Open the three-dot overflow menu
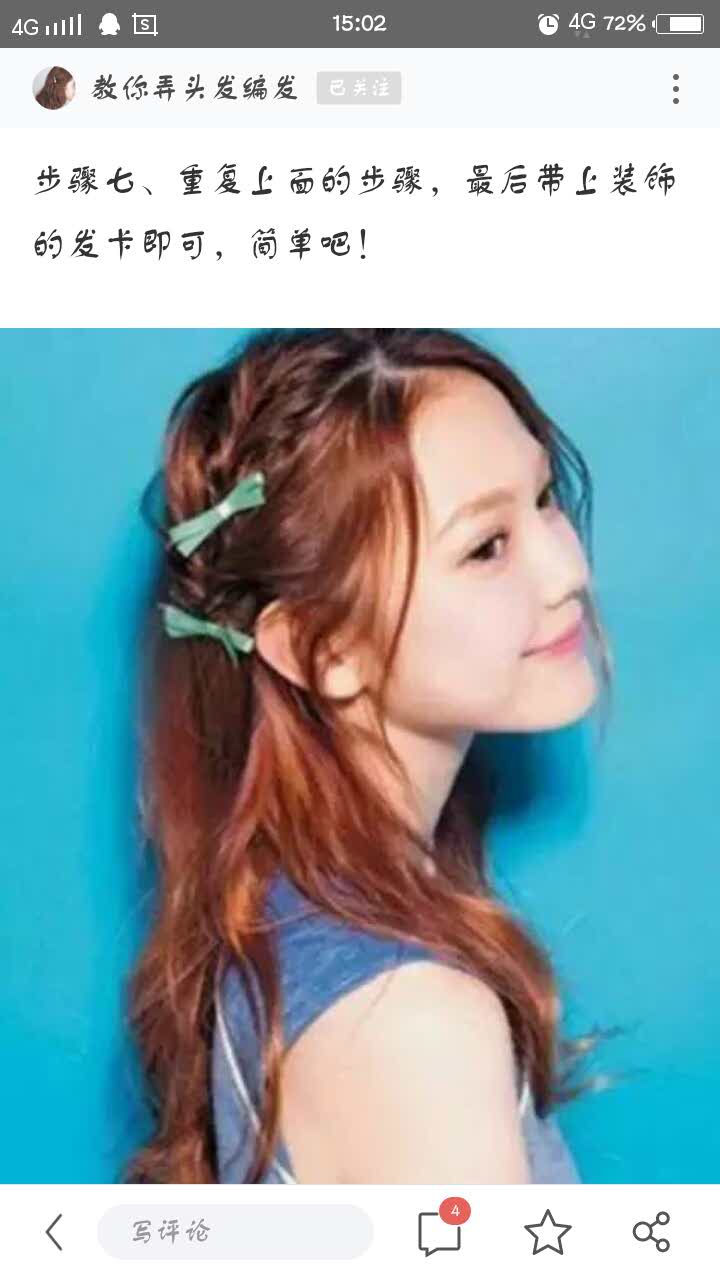The width and height of the screenshot is (720, 1280). pyautogui.click(x=676, y=89)
